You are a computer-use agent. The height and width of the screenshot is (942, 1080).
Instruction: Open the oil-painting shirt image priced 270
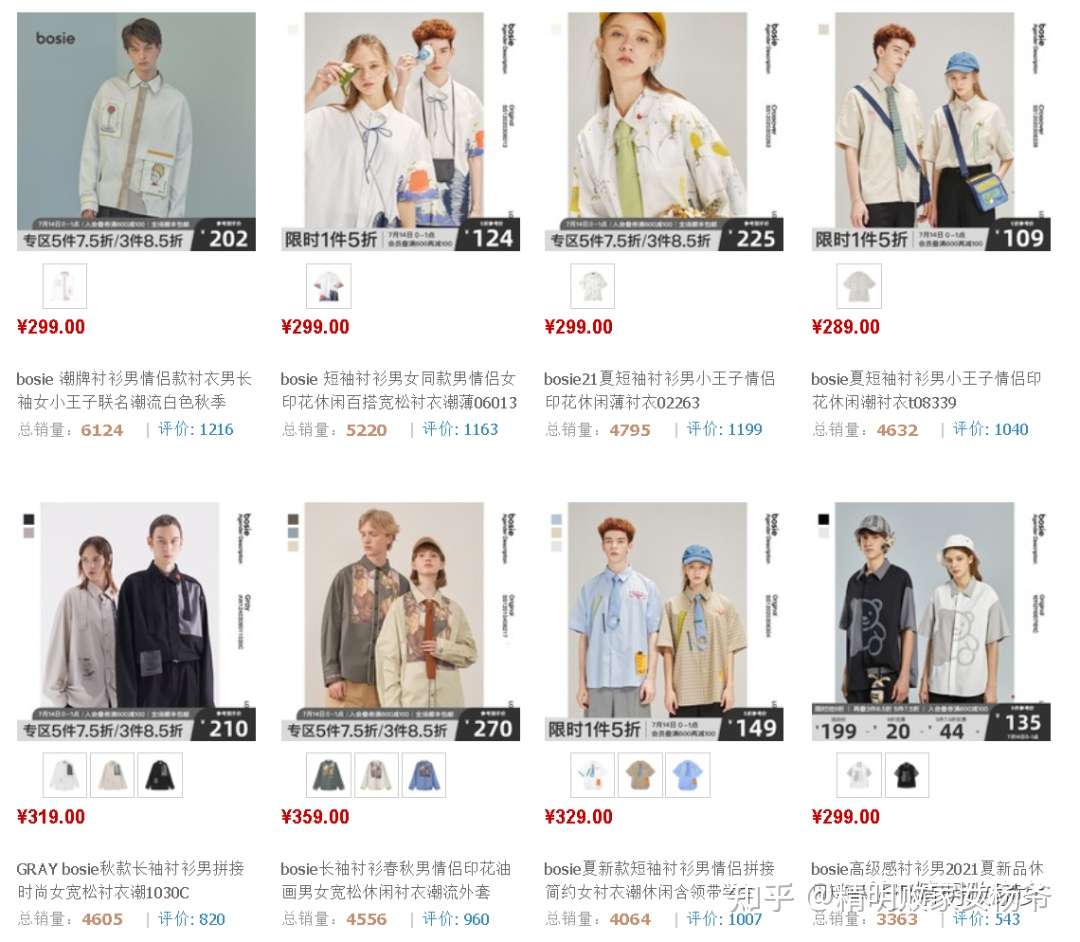[x=400, y=620]
